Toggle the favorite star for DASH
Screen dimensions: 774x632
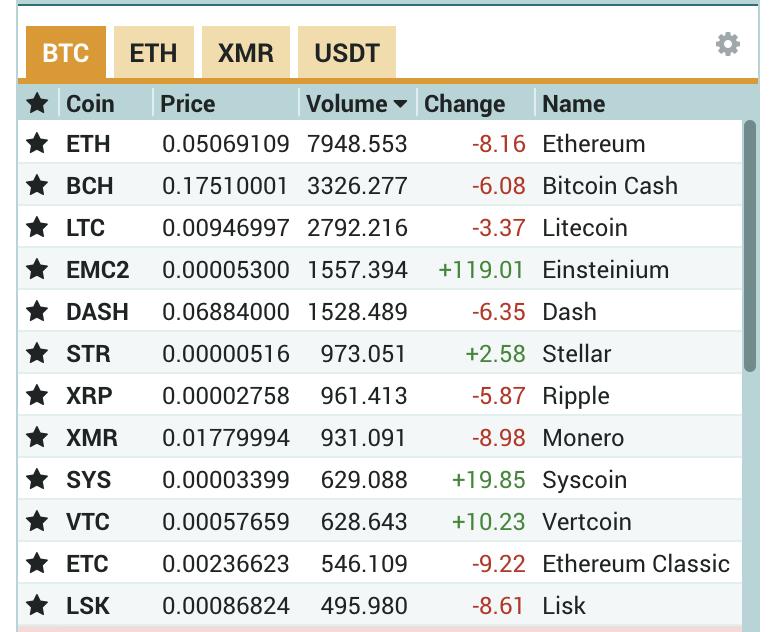pos(37,312)
